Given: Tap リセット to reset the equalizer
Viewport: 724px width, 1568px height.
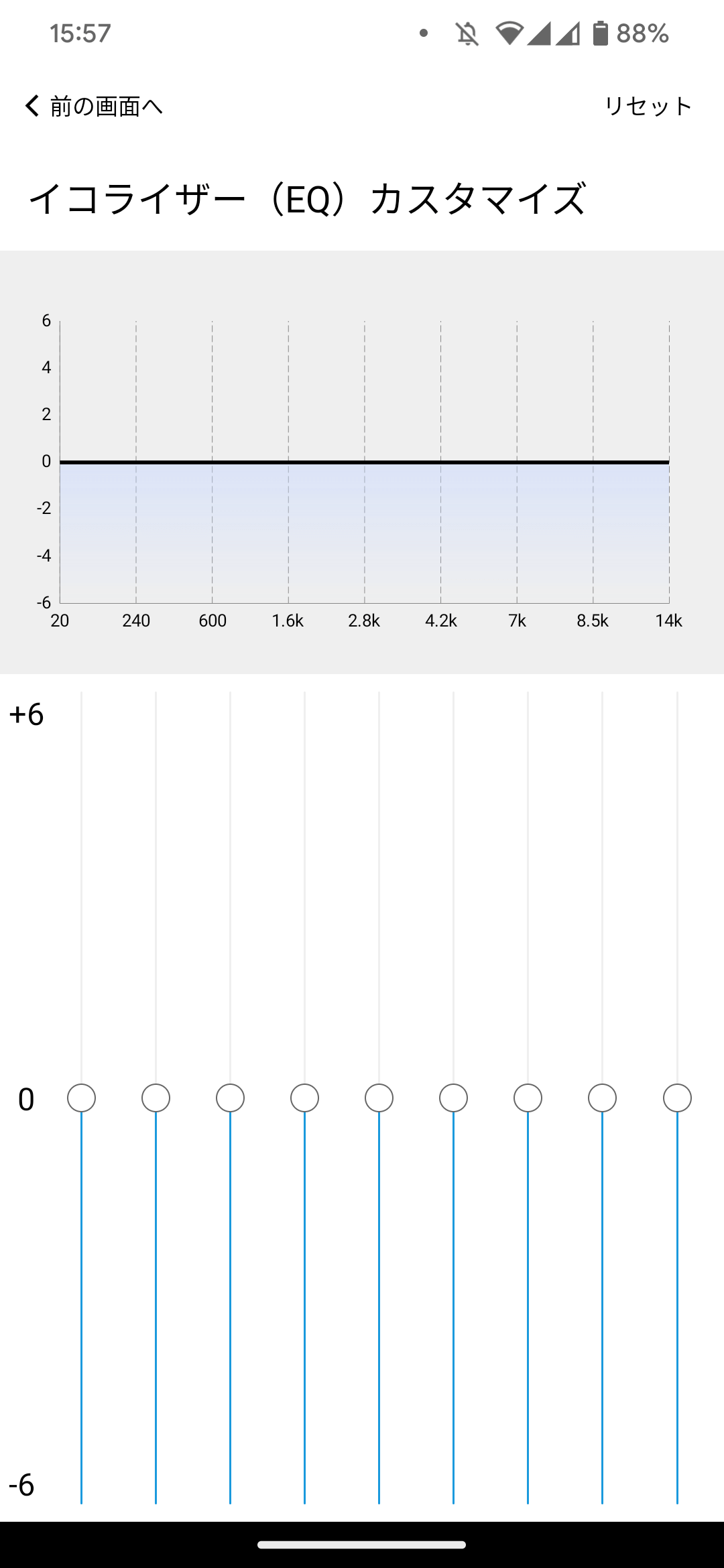Looking at the screenshot, I should pyautogui.click(x=648, y=106).
